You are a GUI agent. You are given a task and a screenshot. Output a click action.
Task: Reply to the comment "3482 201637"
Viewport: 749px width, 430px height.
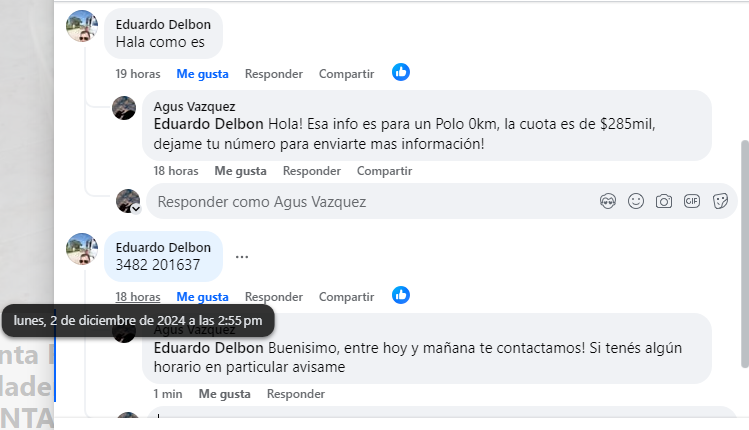click(273, 296)
